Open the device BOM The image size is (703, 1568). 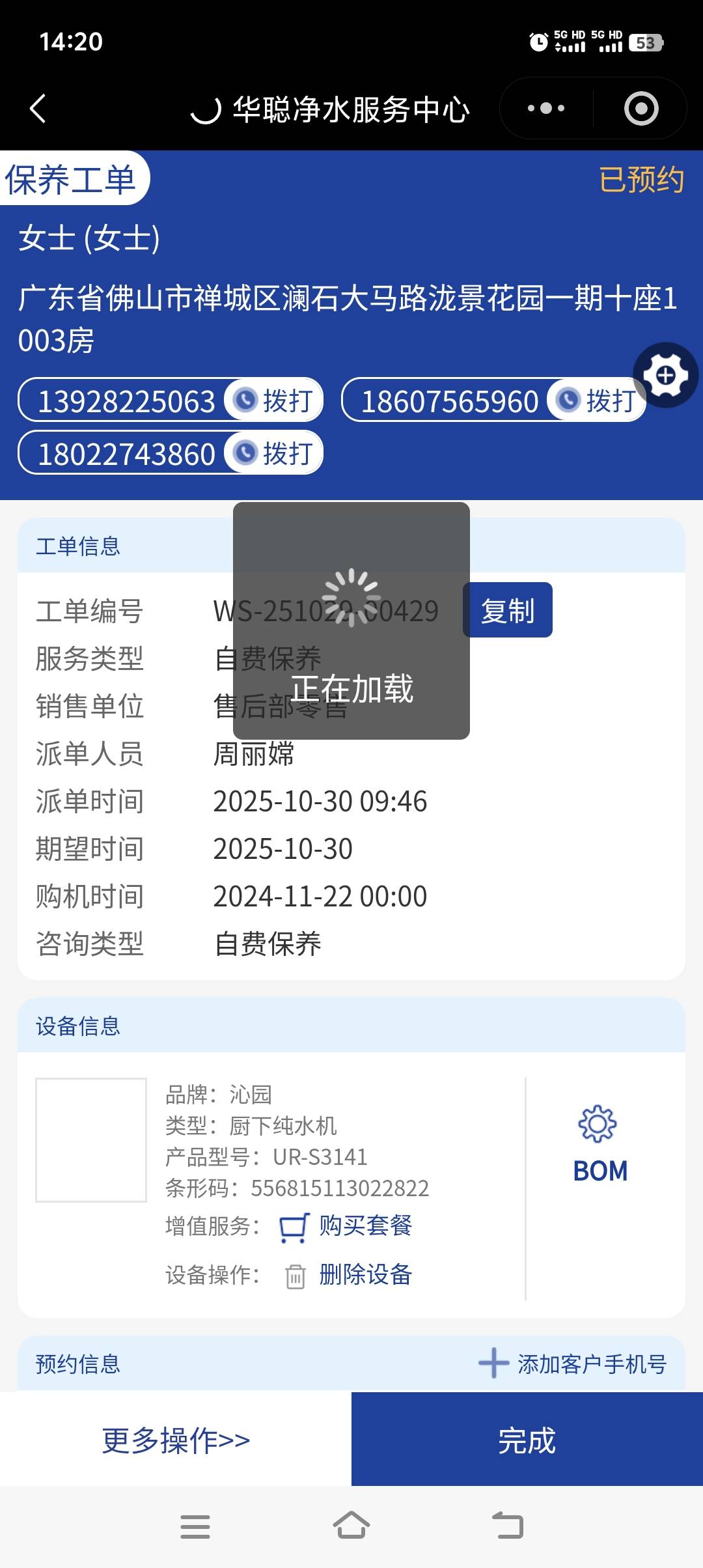(600, 1145)
